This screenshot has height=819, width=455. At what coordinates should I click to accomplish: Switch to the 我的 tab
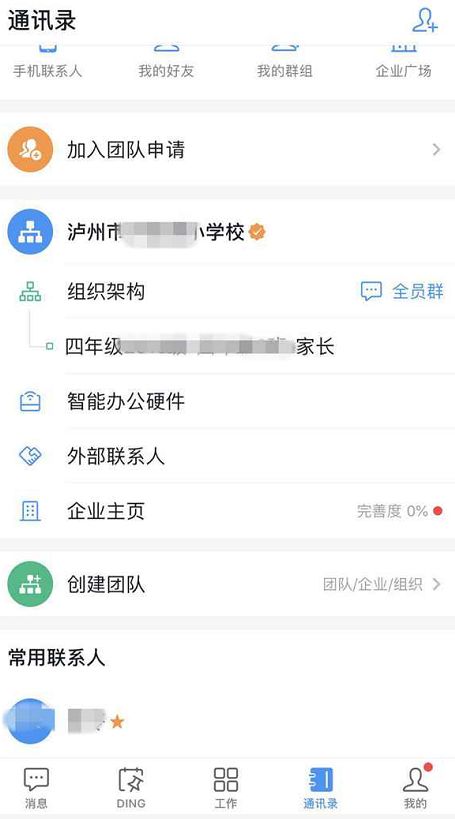pos(415,788)
